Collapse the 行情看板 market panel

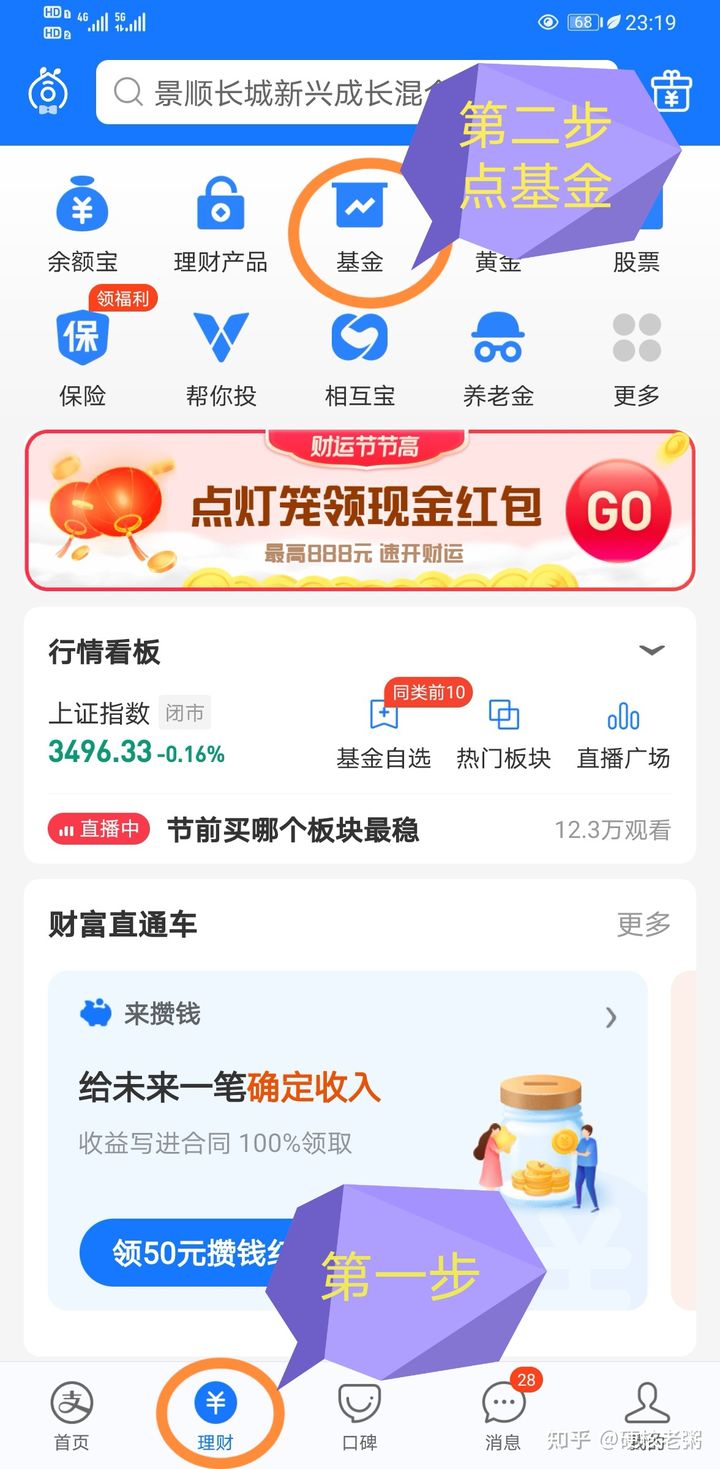tap(653, 650)
